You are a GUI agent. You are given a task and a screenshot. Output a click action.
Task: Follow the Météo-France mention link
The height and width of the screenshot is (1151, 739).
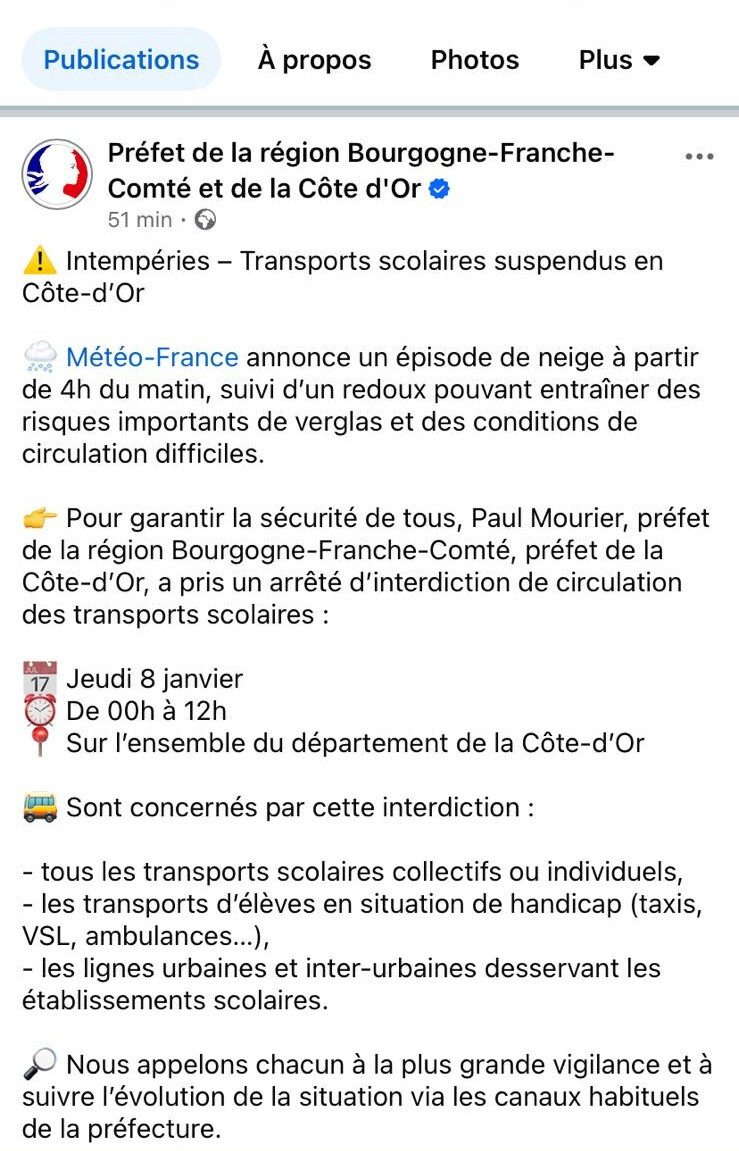point(152,357)
